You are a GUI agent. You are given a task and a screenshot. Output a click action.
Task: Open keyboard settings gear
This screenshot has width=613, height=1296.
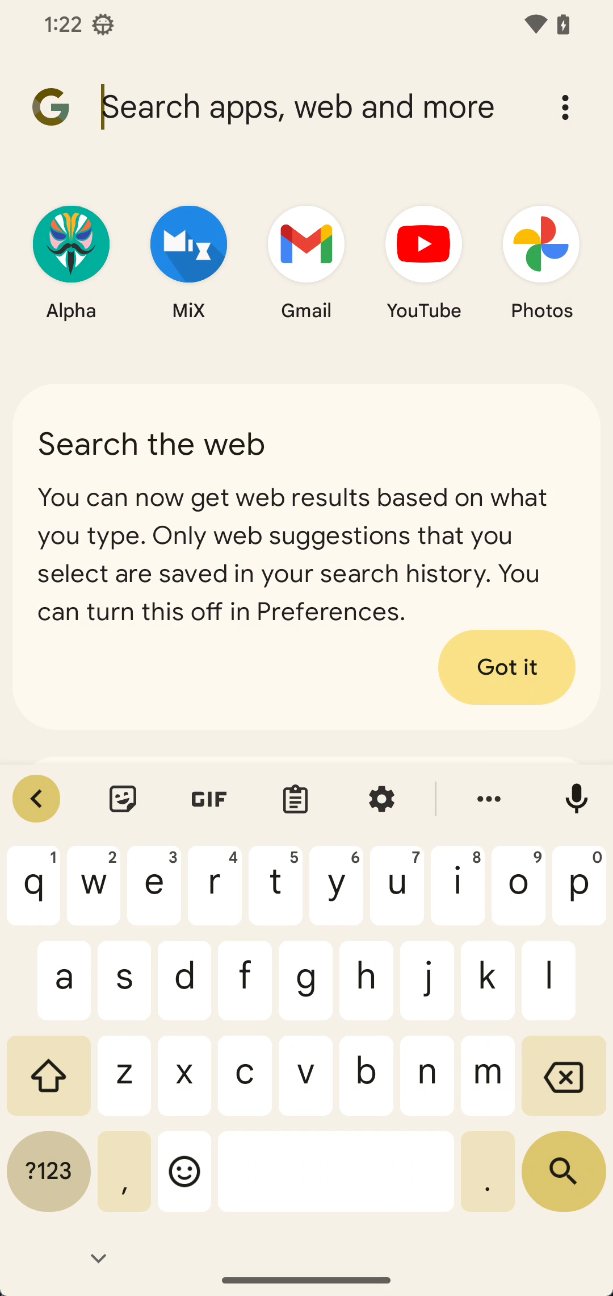click(x=381, y=799)
